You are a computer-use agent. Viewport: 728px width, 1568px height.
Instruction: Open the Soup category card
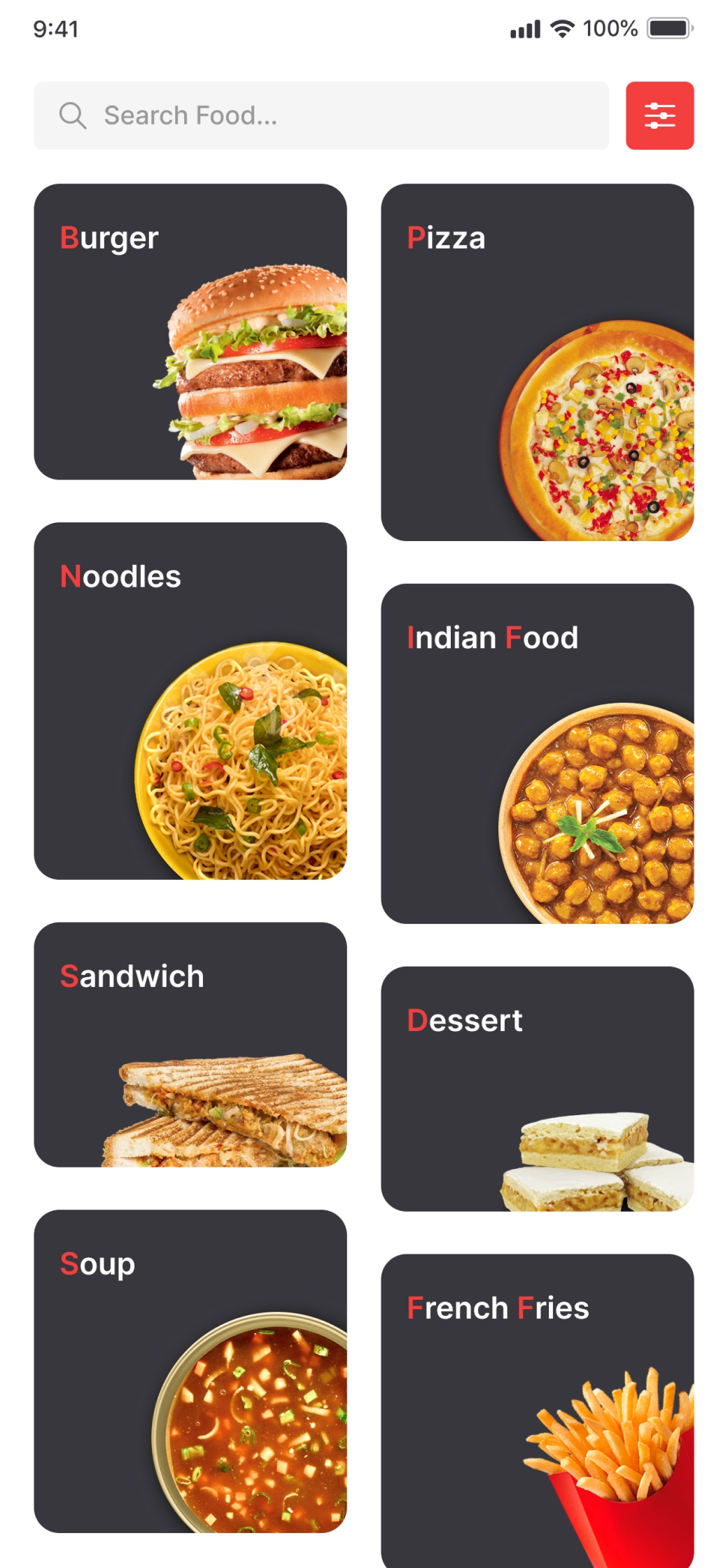pyautogui.click(x=190, y=1371)
